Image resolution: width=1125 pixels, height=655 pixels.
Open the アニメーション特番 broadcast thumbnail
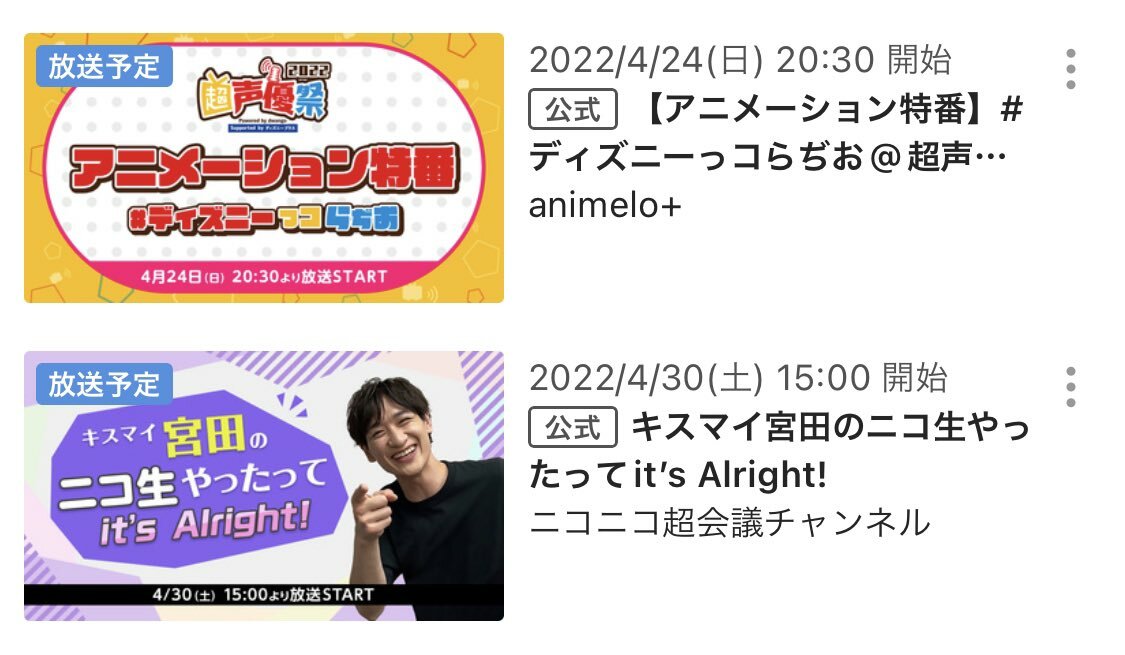(x=263, y=168)
